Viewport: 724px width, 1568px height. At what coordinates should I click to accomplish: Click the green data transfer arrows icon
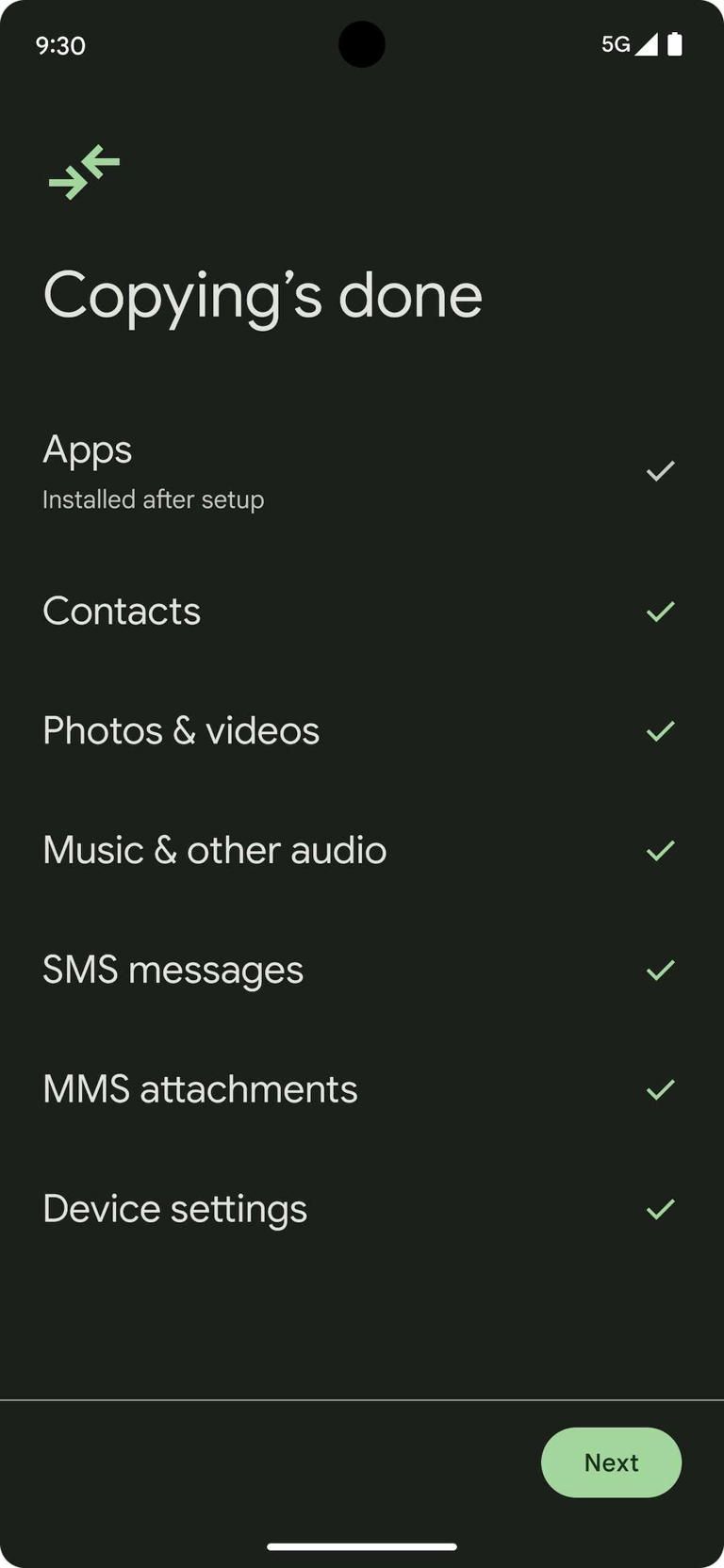tap(83, 172)
